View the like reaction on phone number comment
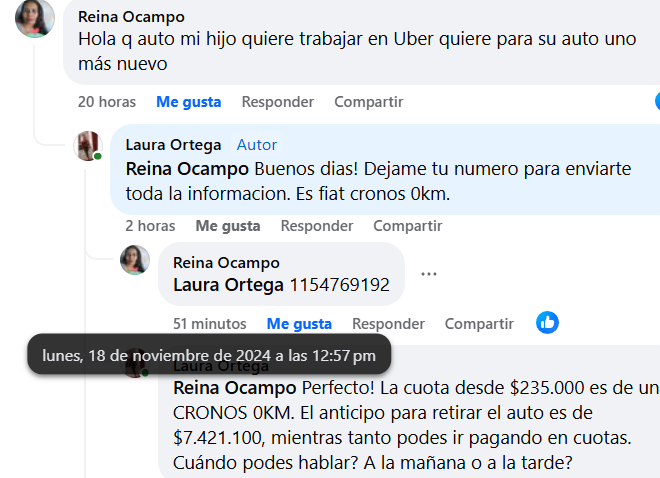Image resolution: width=660 pixels, height=478 pixels. click(x=547, y=322)
